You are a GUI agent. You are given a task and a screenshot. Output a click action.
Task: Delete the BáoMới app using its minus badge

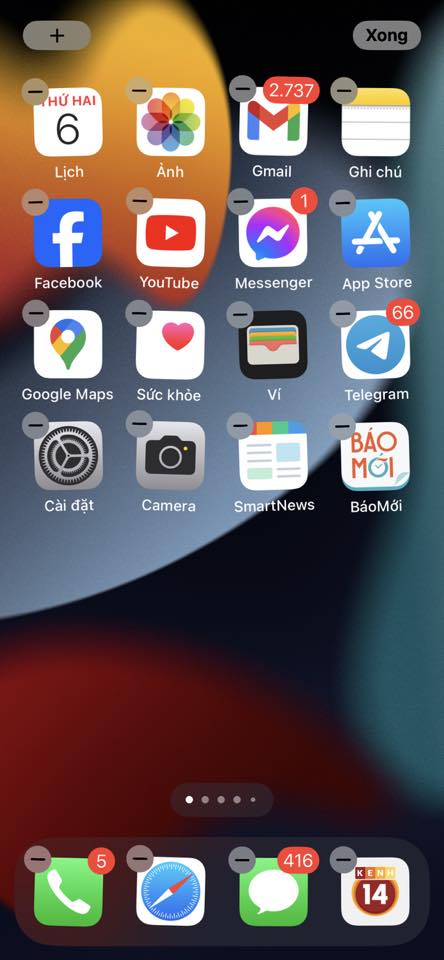pyautogui.click(x=342, y=424)
